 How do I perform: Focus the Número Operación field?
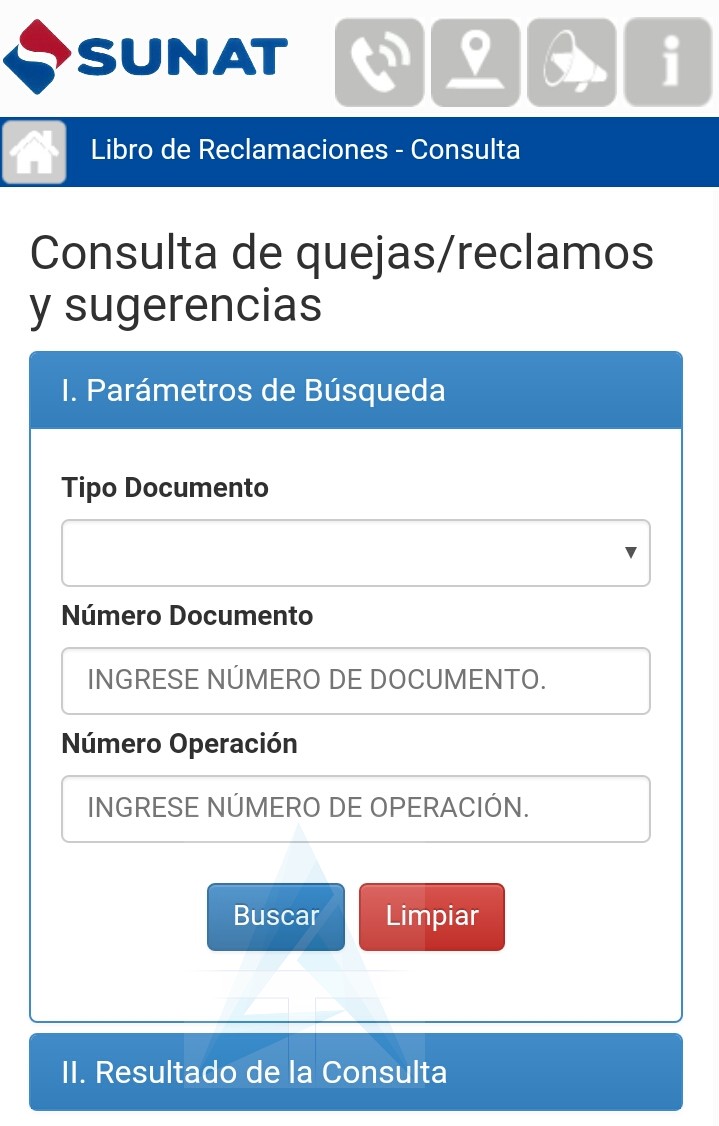point(356,808)
